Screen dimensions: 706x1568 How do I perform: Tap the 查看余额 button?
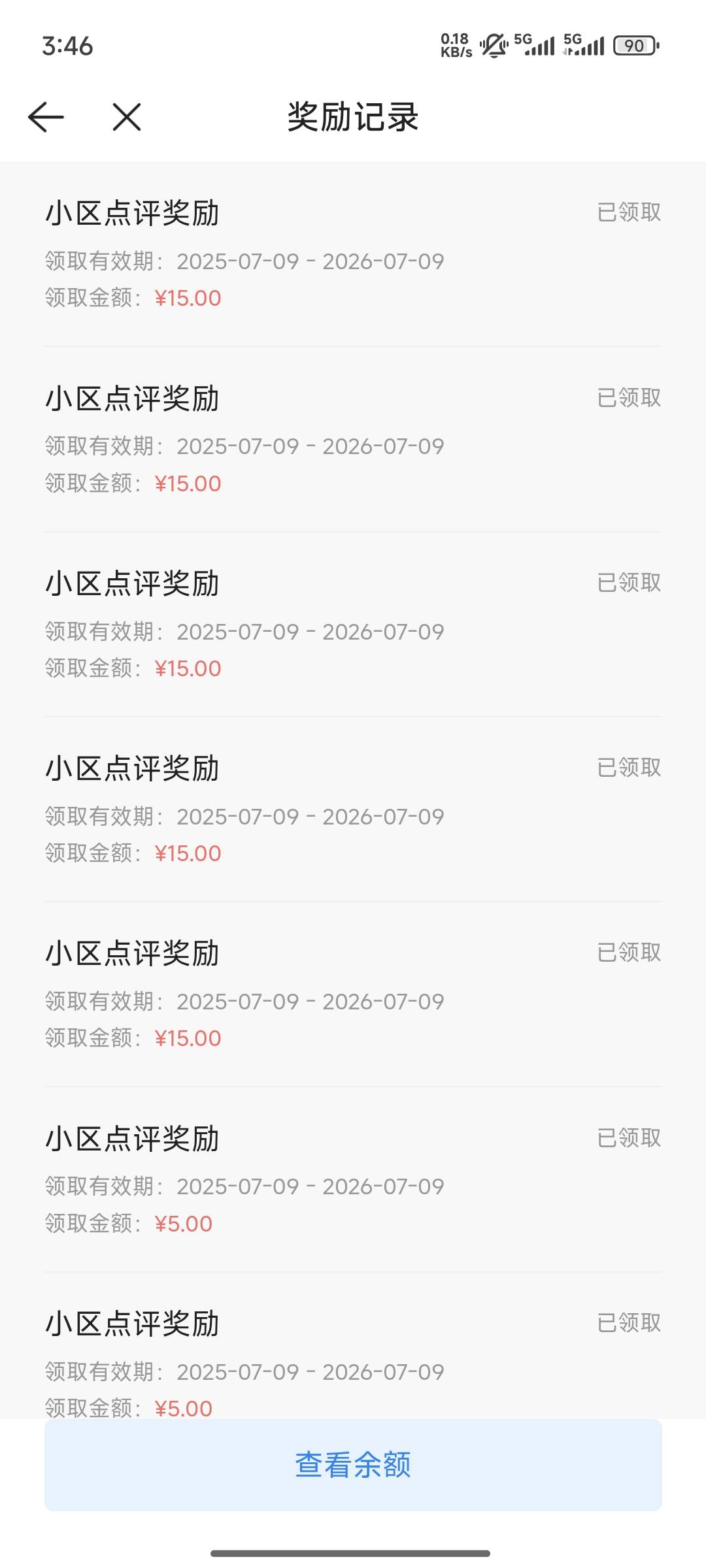click(x=353, y=1465)
